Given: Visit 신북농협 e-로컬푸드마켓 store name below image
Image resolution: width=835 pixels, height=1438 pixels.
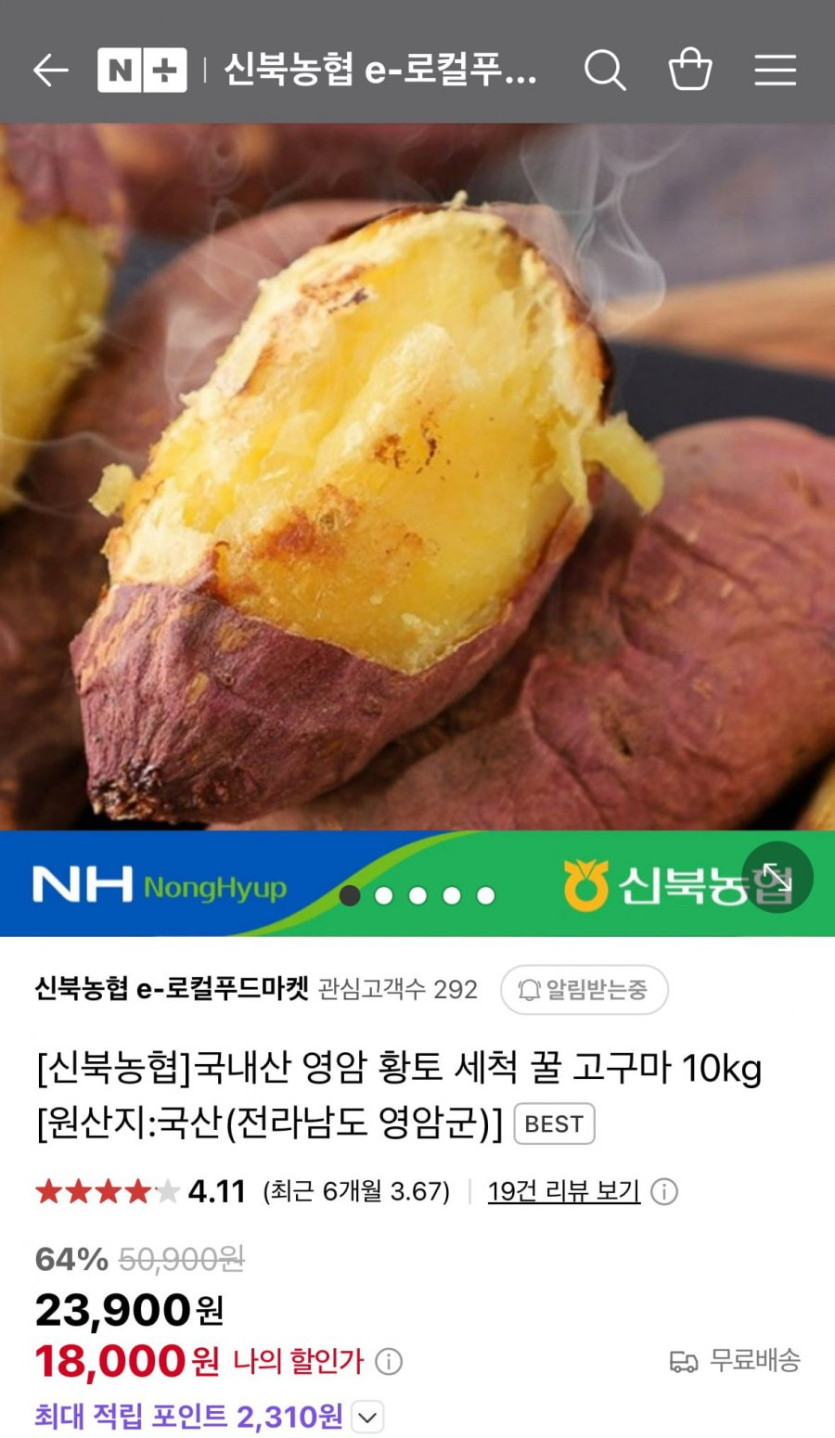Looking at the screenshot, I should click(x=172, y=990).
